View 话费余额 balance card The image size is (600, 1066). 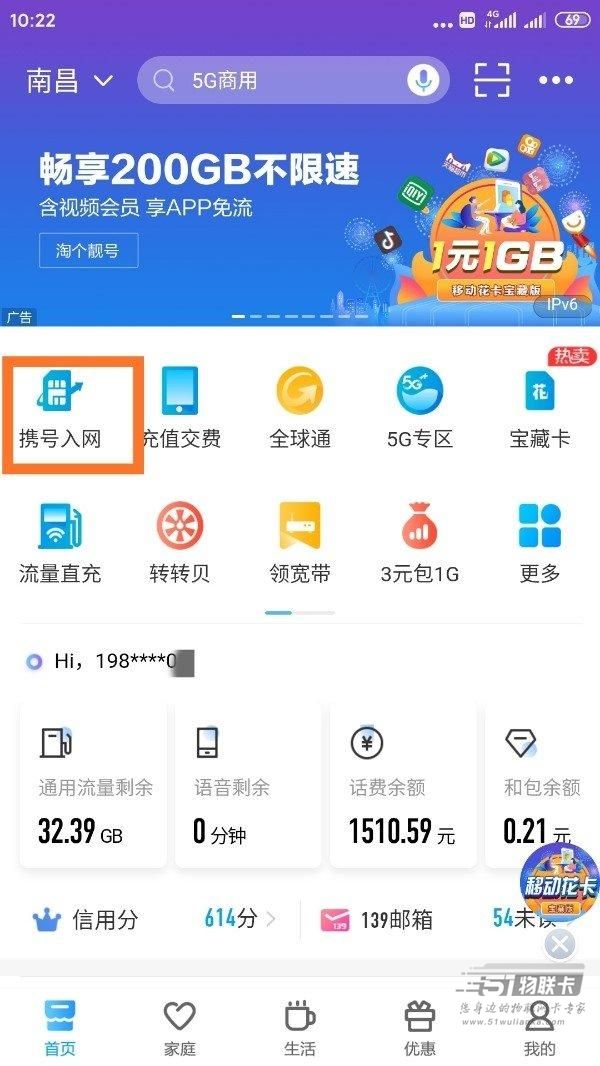pos(402,785)
